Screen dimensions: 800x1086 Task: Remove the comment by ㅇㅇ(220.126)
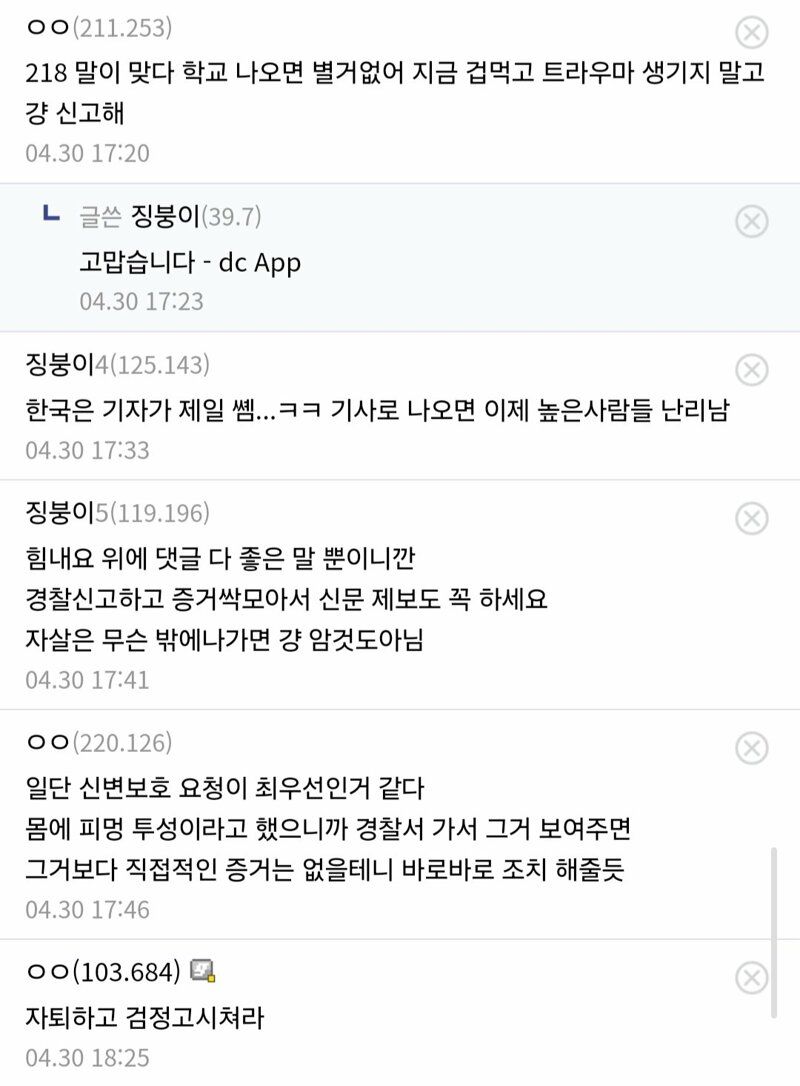[x=751, y=748]
